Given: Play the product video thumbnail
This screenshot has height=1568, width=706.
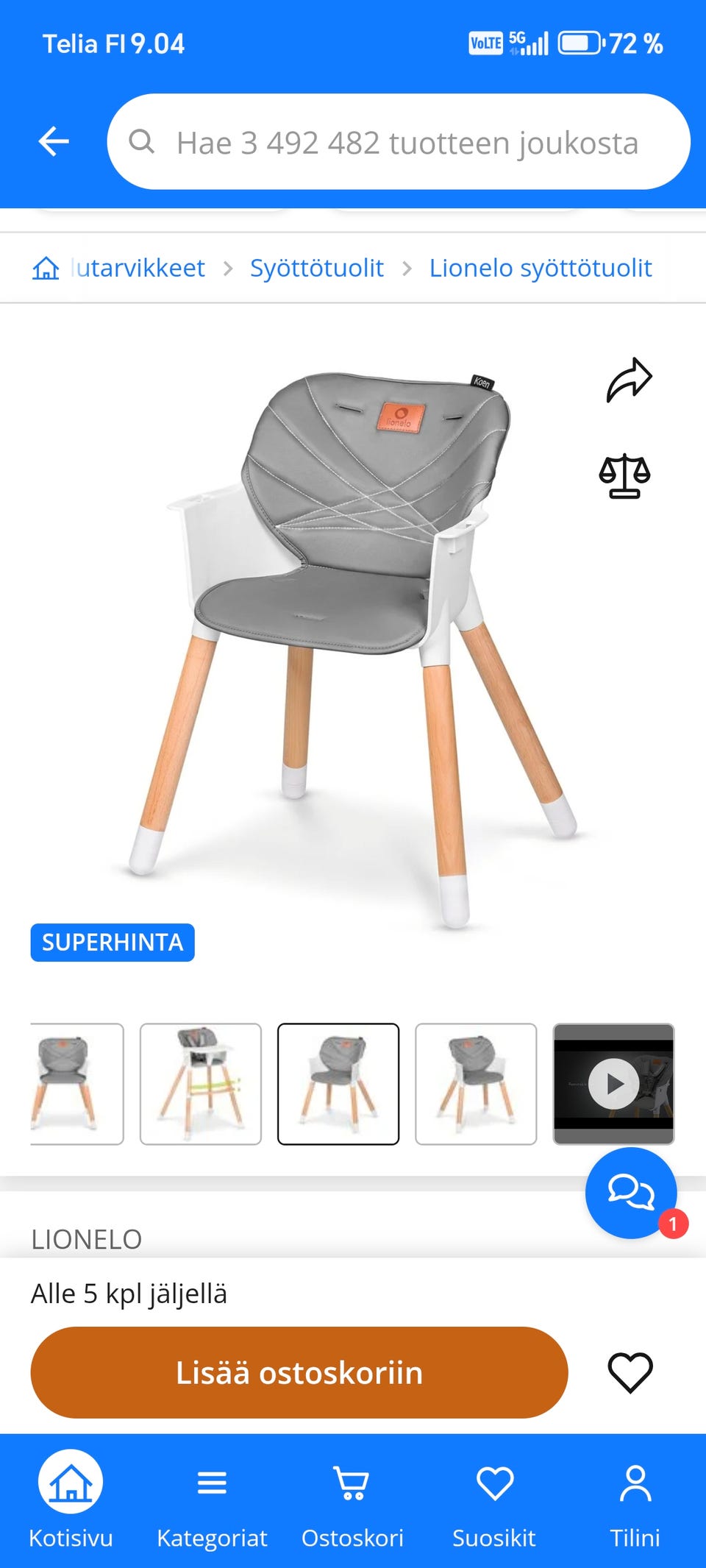Looking at the screenshot, I should [613, 1084].
